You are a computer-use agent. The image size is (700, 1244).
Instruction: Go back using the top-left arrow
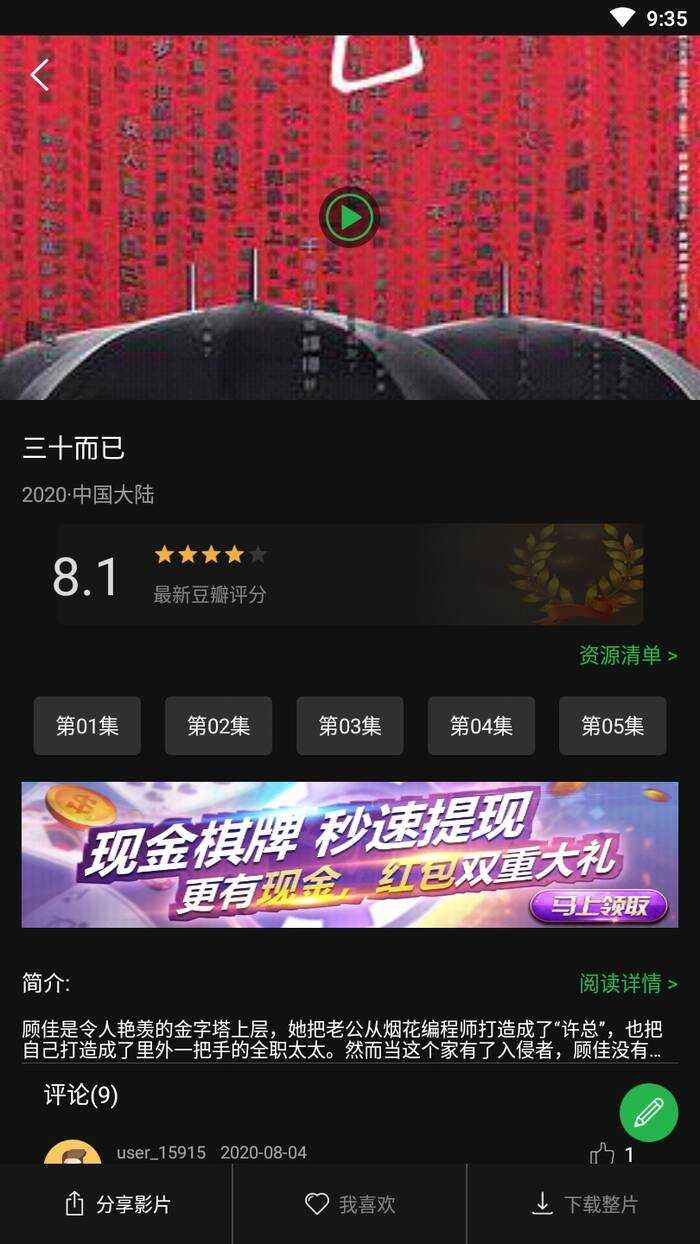(x=40, y=75)
